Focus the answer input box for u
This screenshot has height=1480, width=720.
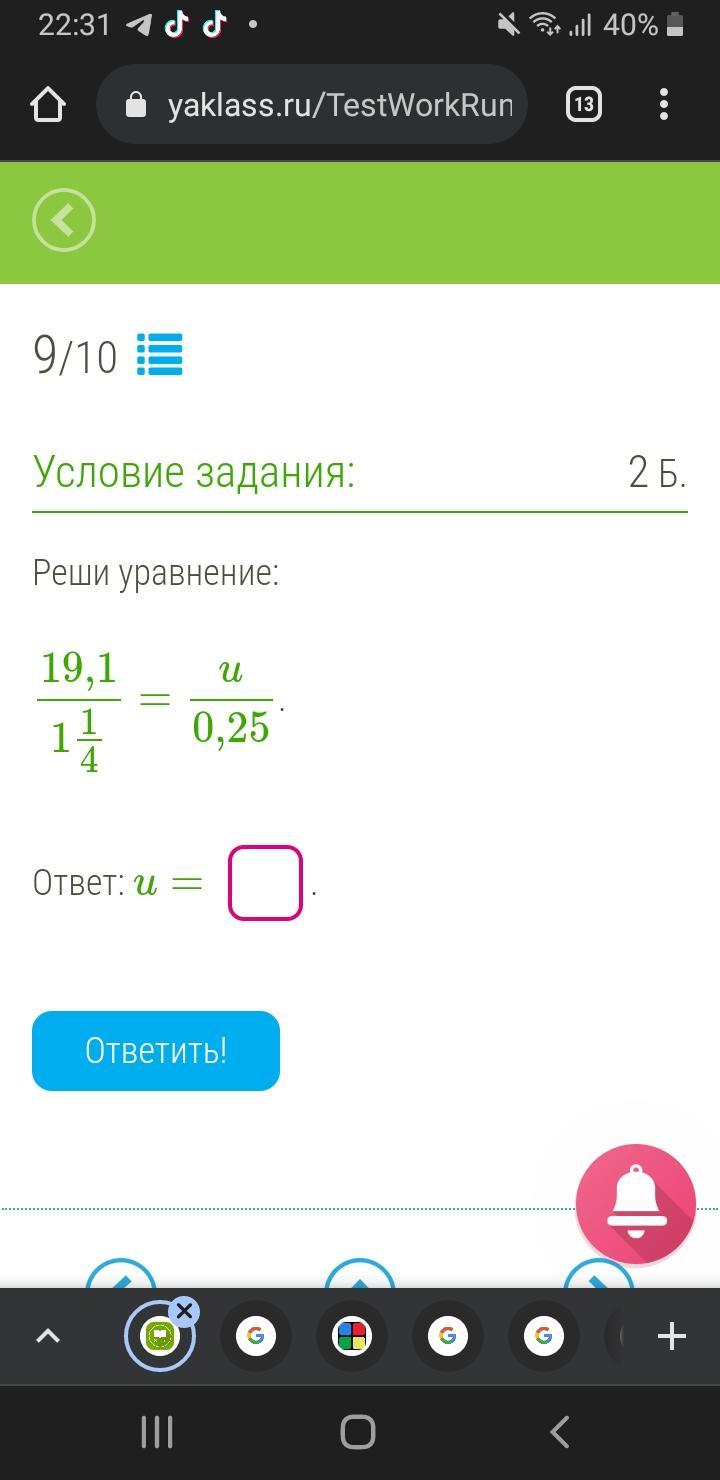[x=265, y=883]
